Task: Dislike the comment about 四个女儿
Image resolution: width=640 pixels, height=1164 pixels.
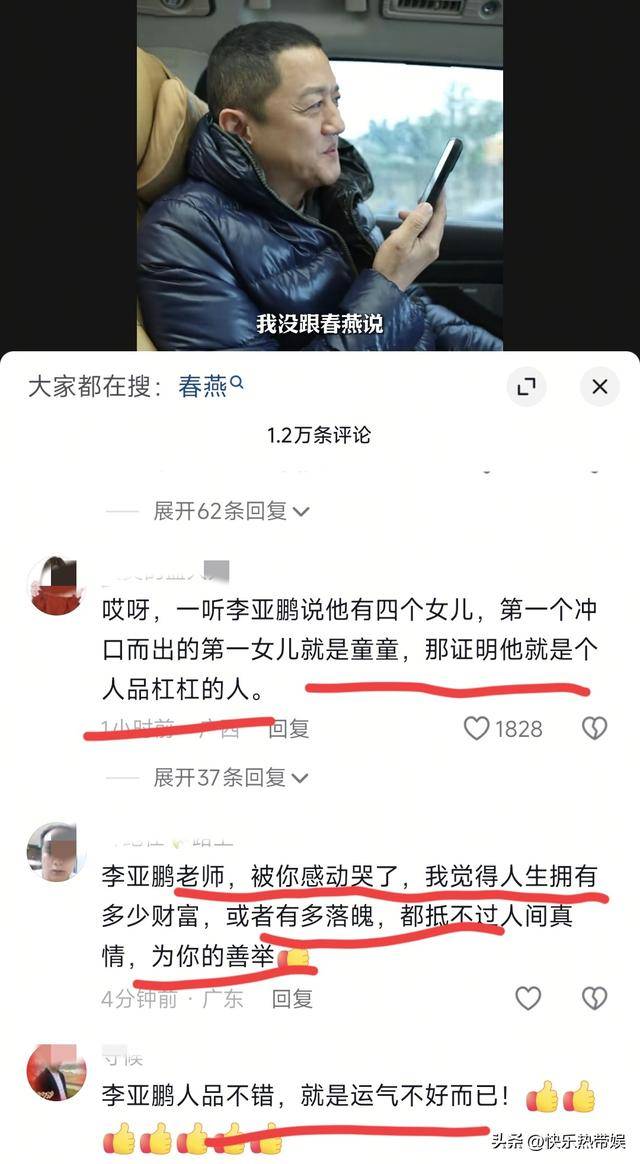Action: pyautogui.click(x=595, y=728)
